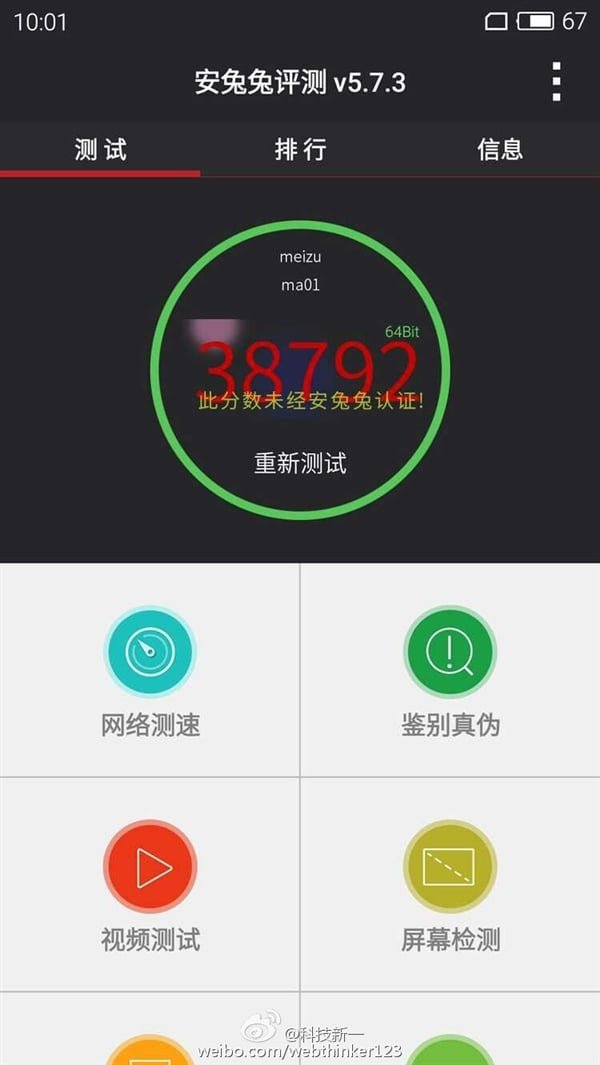Screen dimensions: 600x1065
Task: Tap 重新测试 to rerun the benchmark
Action: (300, 463)
